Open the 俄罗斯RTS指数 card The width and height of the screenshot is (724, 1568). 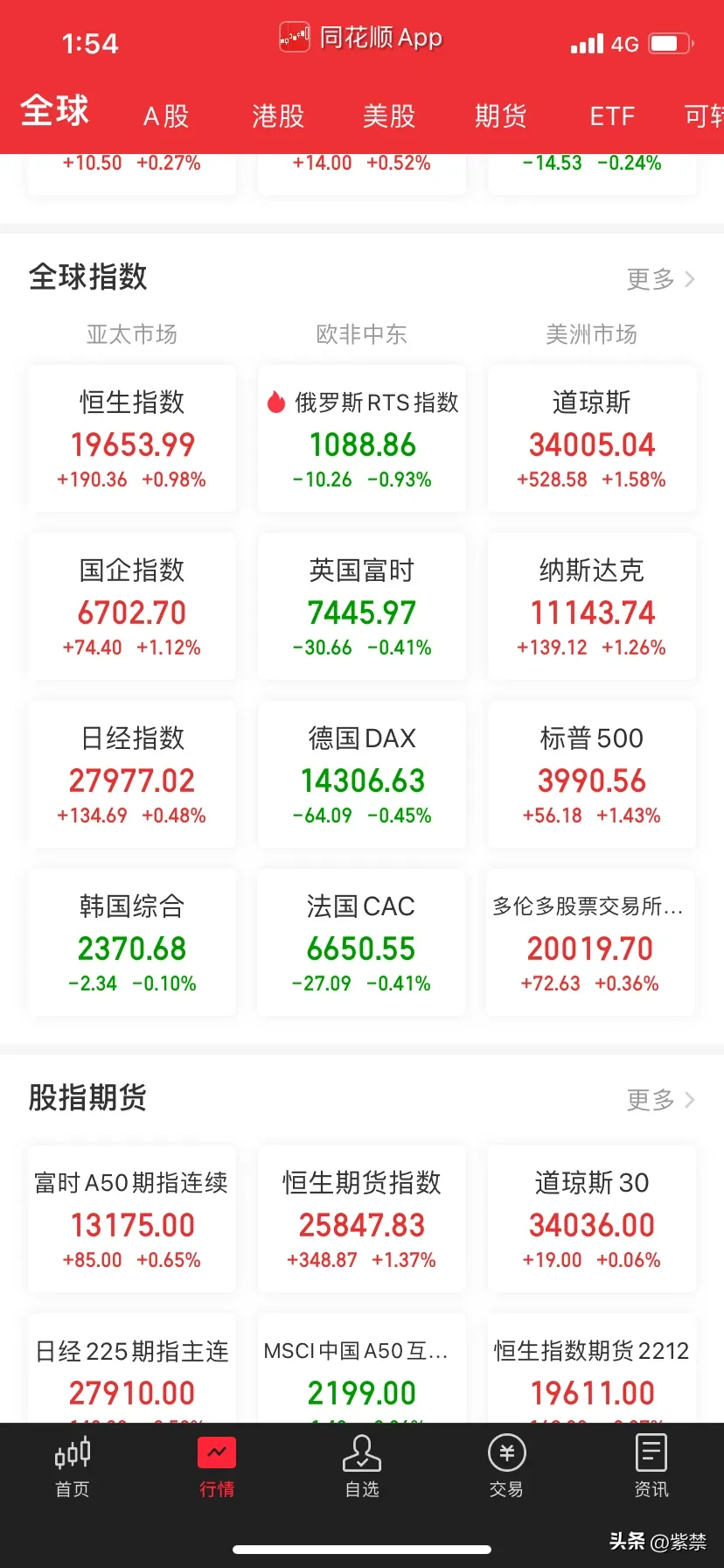(362, 438)
